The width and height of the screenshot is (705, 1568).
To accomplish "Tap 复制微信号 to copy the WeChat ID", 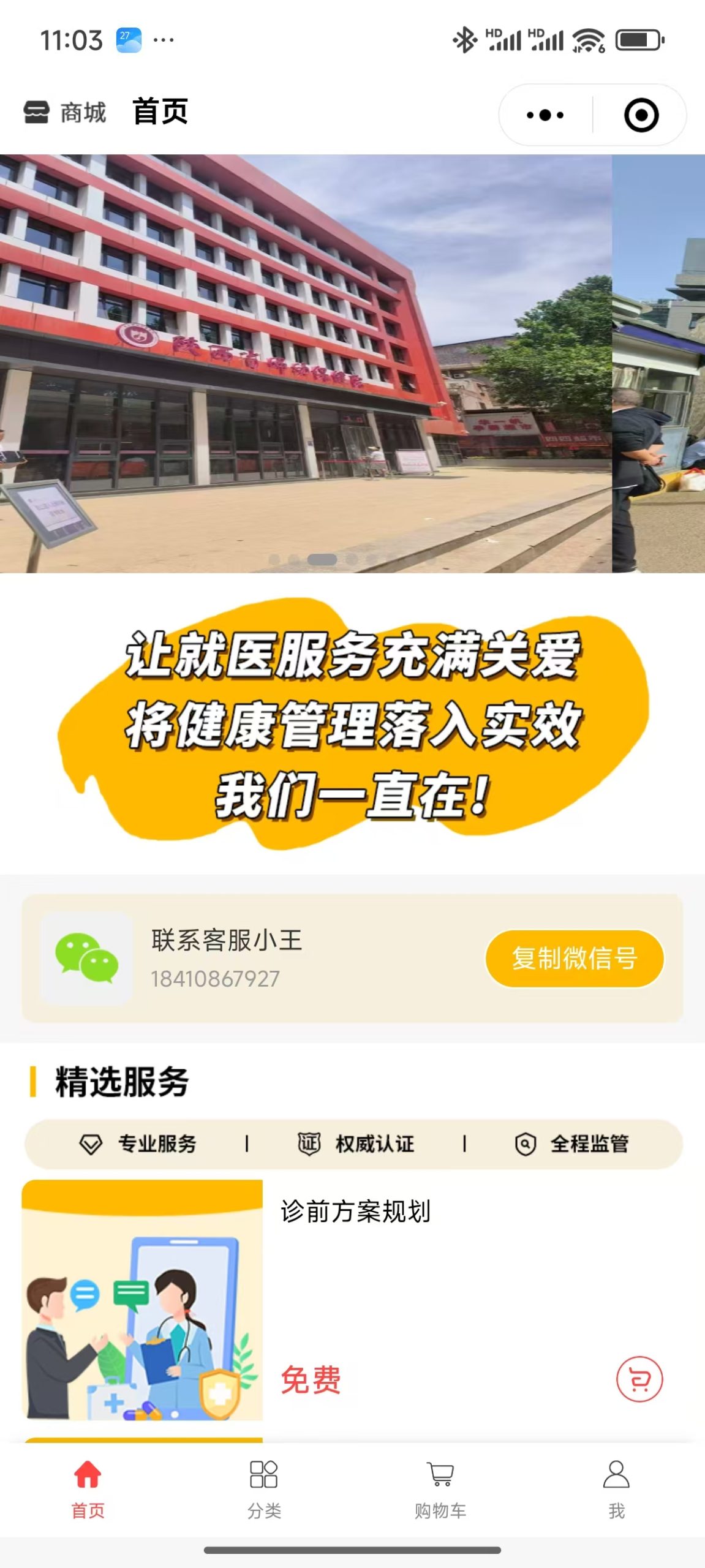I will click(x=574, y=958).
